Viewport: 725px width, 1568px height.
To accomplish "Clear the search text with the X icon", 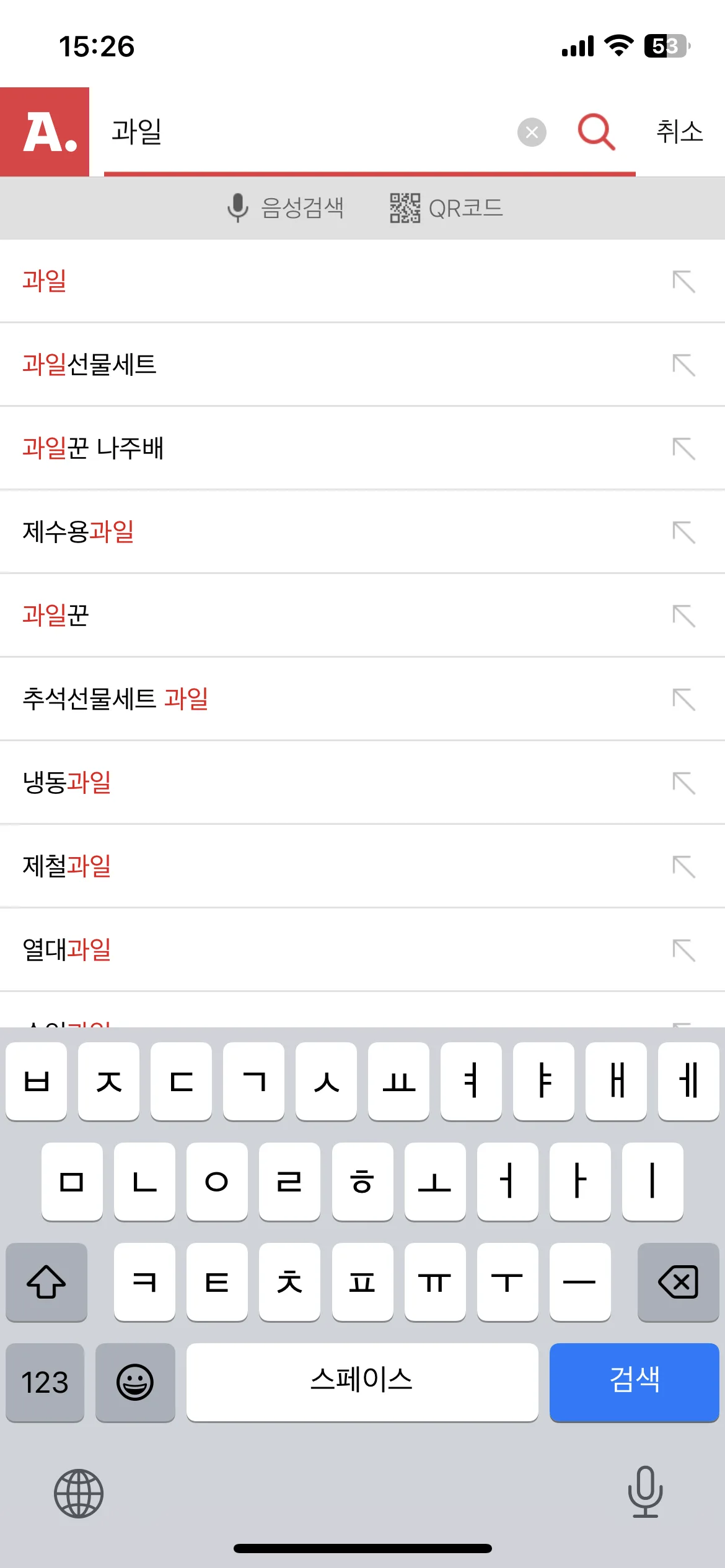I will coord(532,132).
